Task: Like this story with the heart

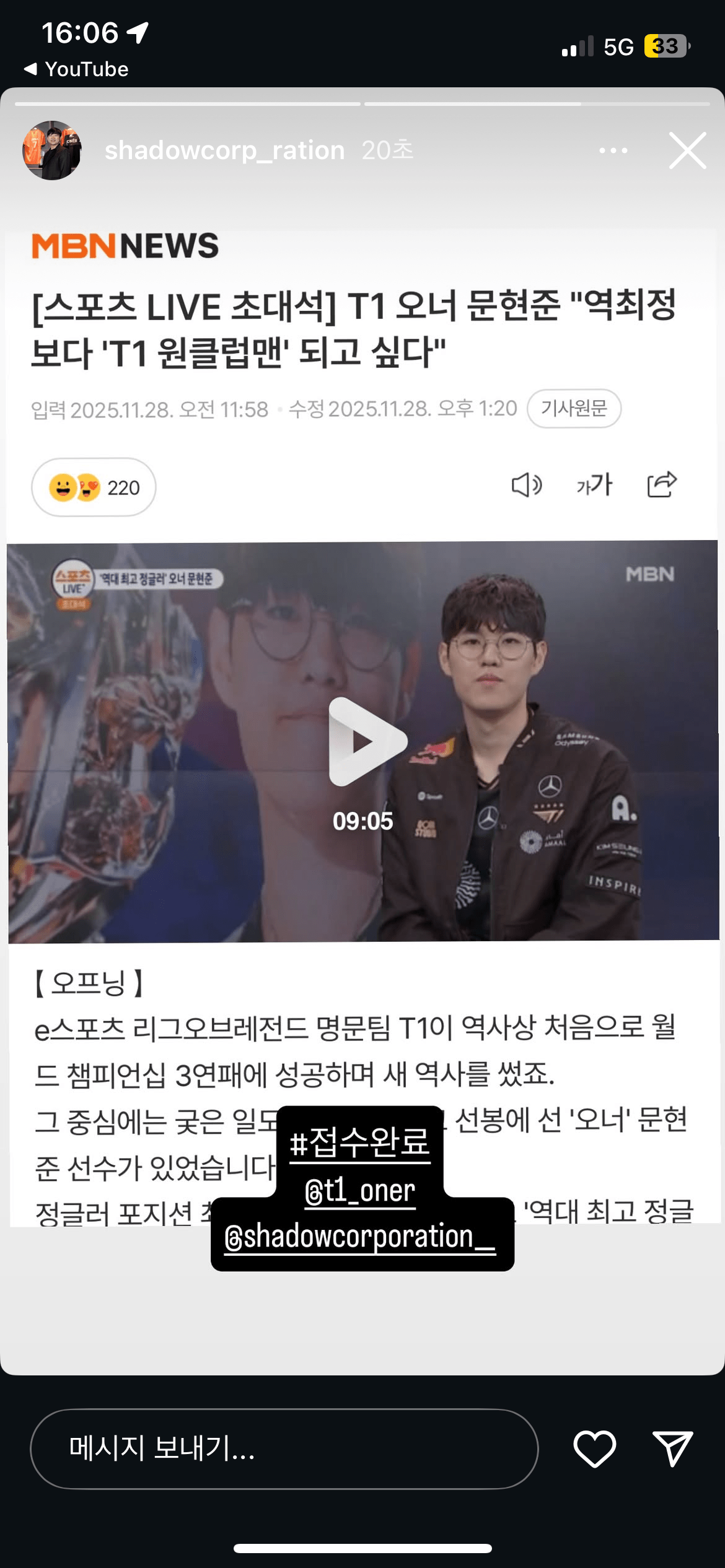Action: coord(594,1448)
